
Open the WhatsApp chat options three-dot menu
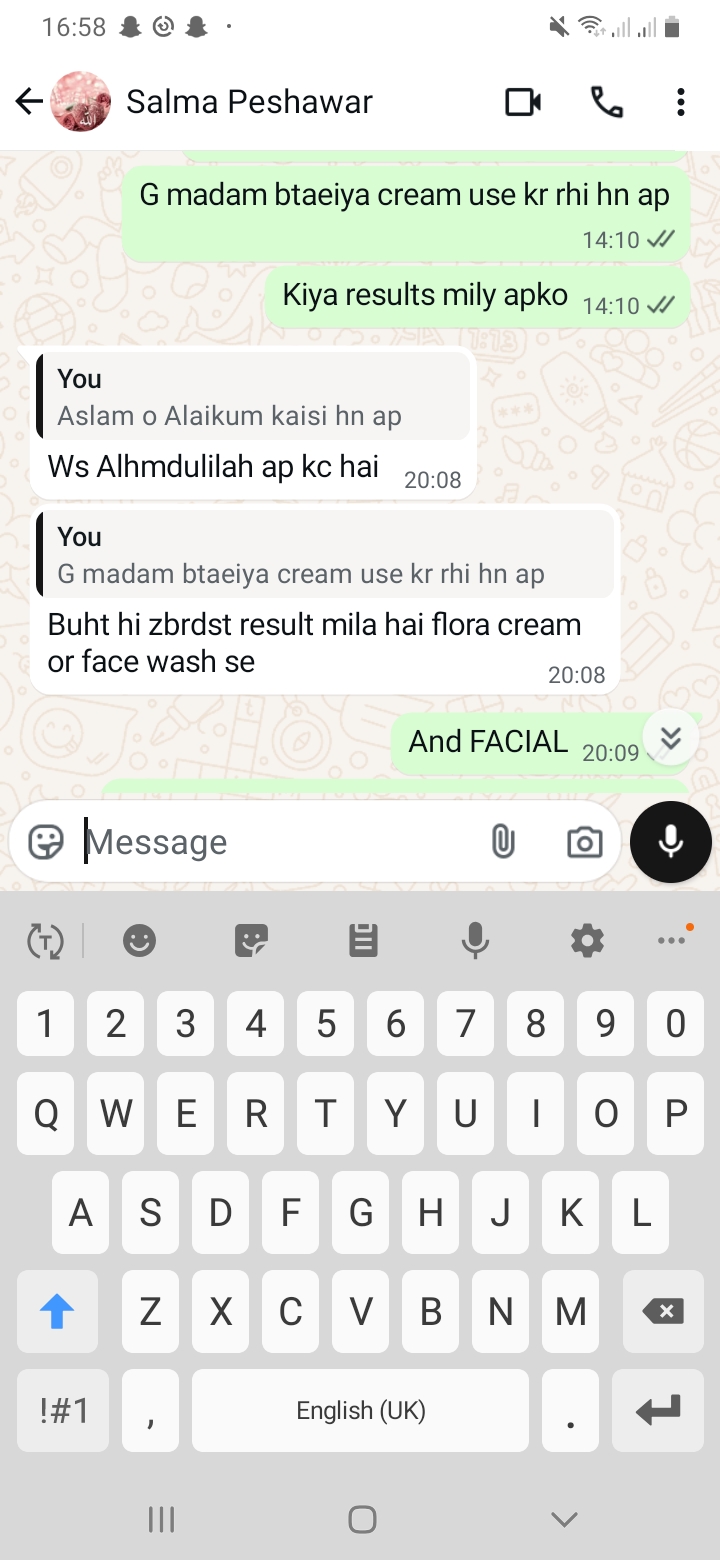[x=681, y=101]
